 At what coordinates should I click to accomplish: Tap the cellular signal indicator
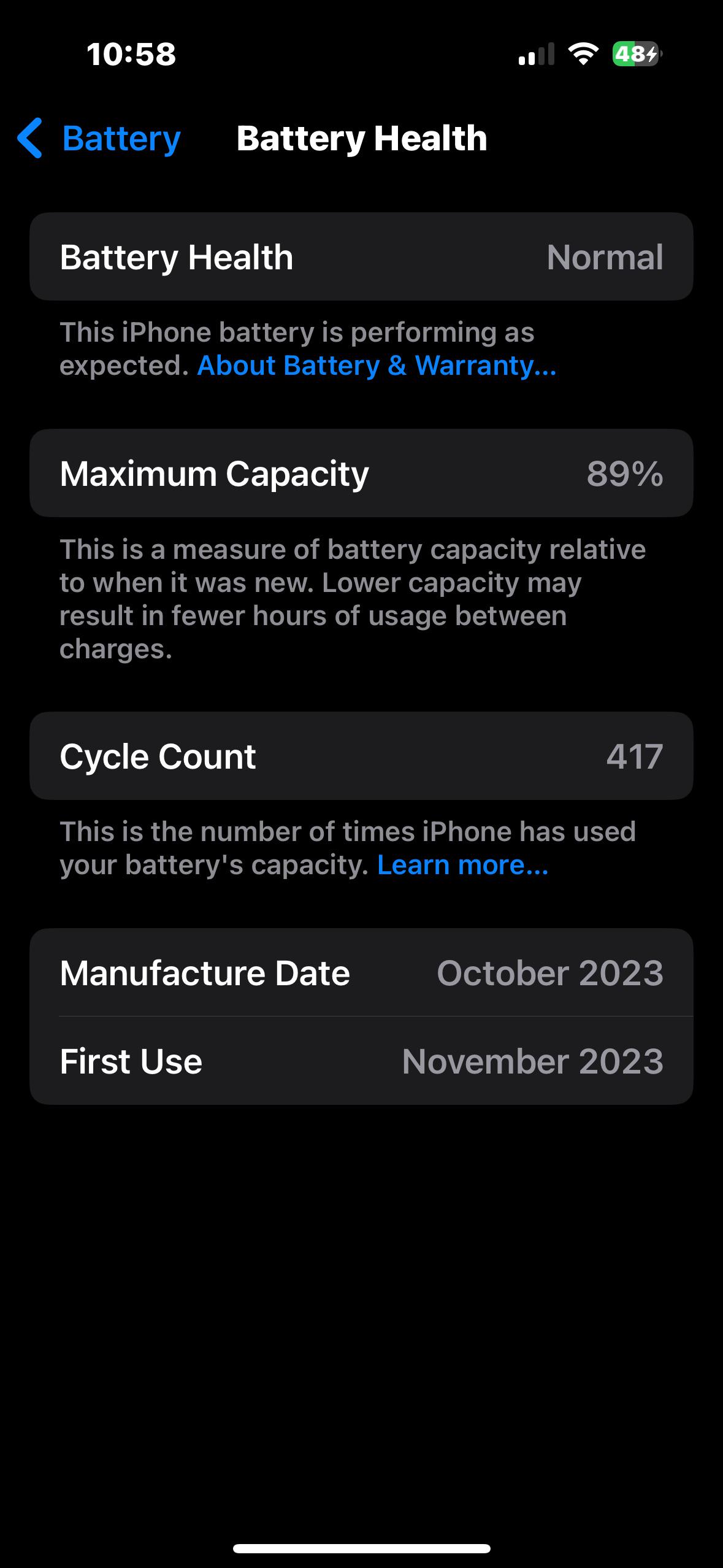pyautogui.click(x=538, y=55)
